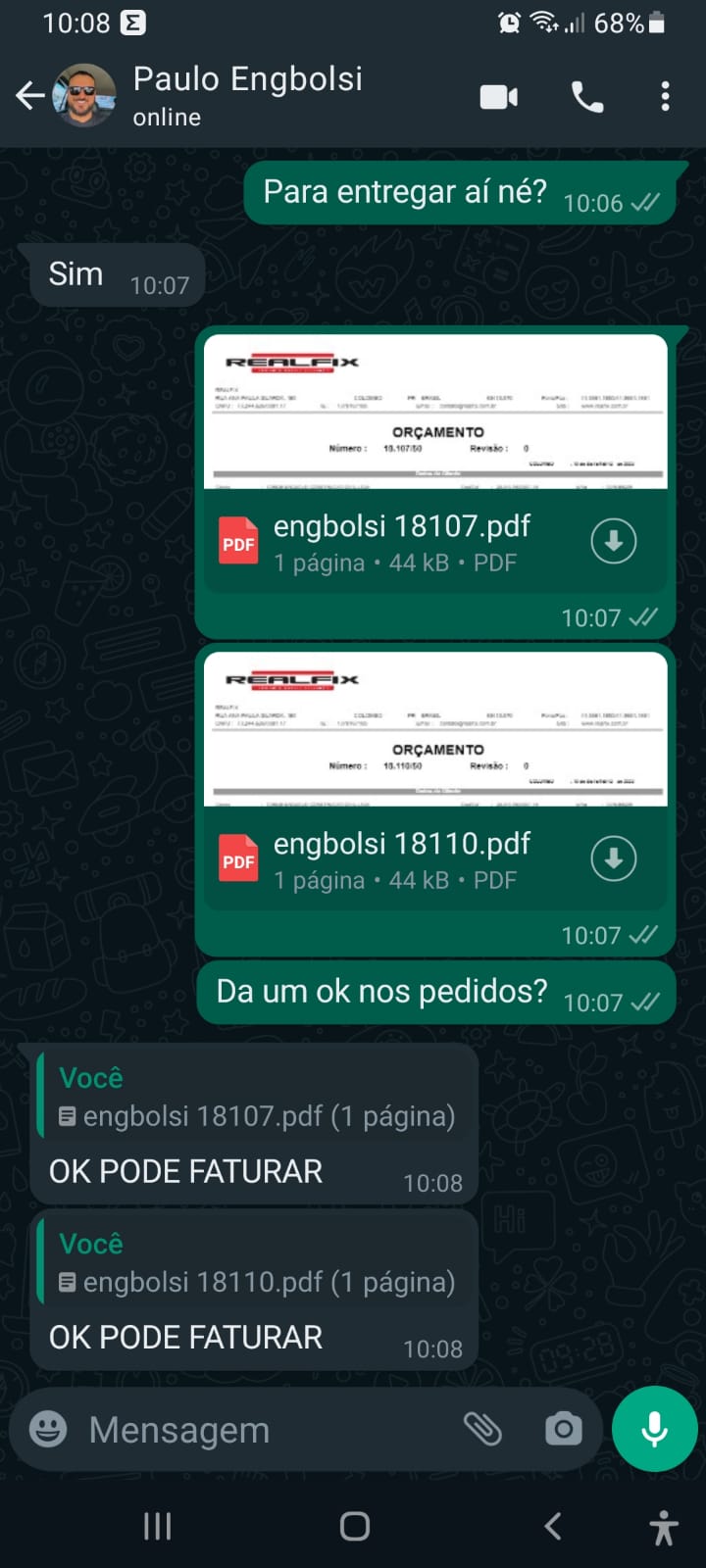Open the camera to send a photo

(x=563, y=1429)
